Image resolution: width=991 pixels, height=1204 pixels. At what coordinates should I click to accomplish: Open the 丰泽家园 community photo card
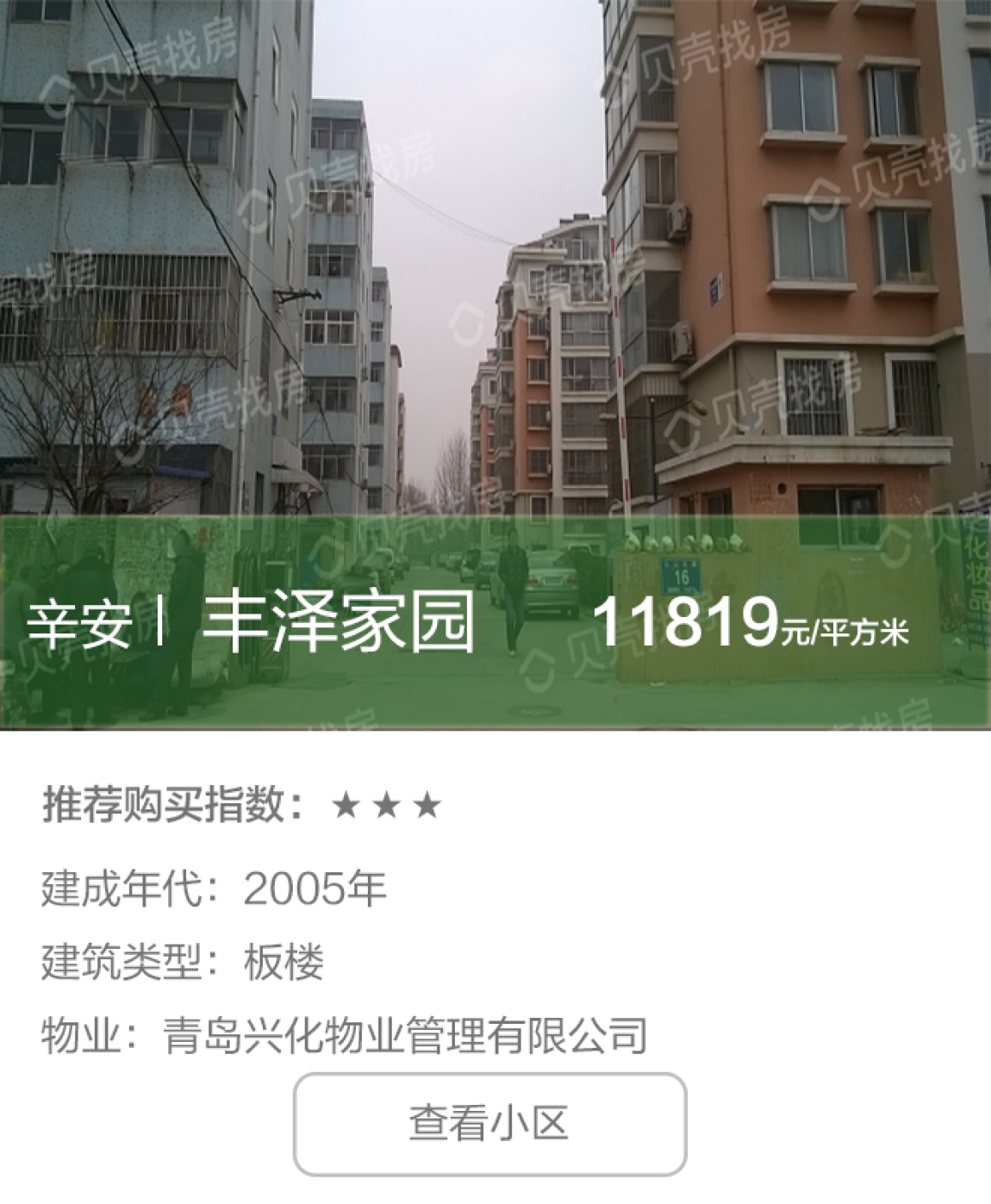tap(495, 362)
